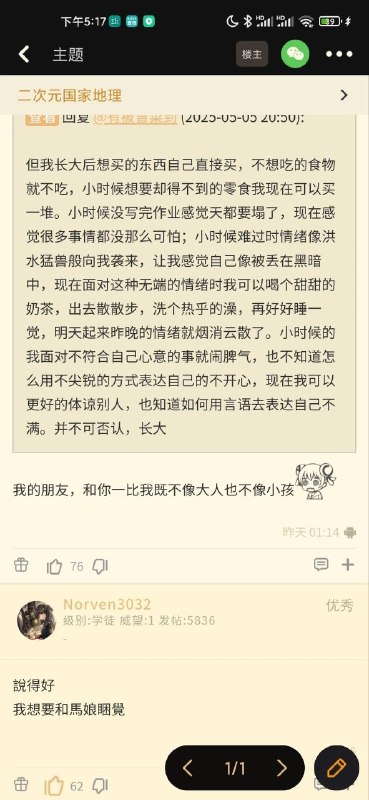Like the post with 76 upvotes
Viewport: 369px width, 800px height.
55,566
